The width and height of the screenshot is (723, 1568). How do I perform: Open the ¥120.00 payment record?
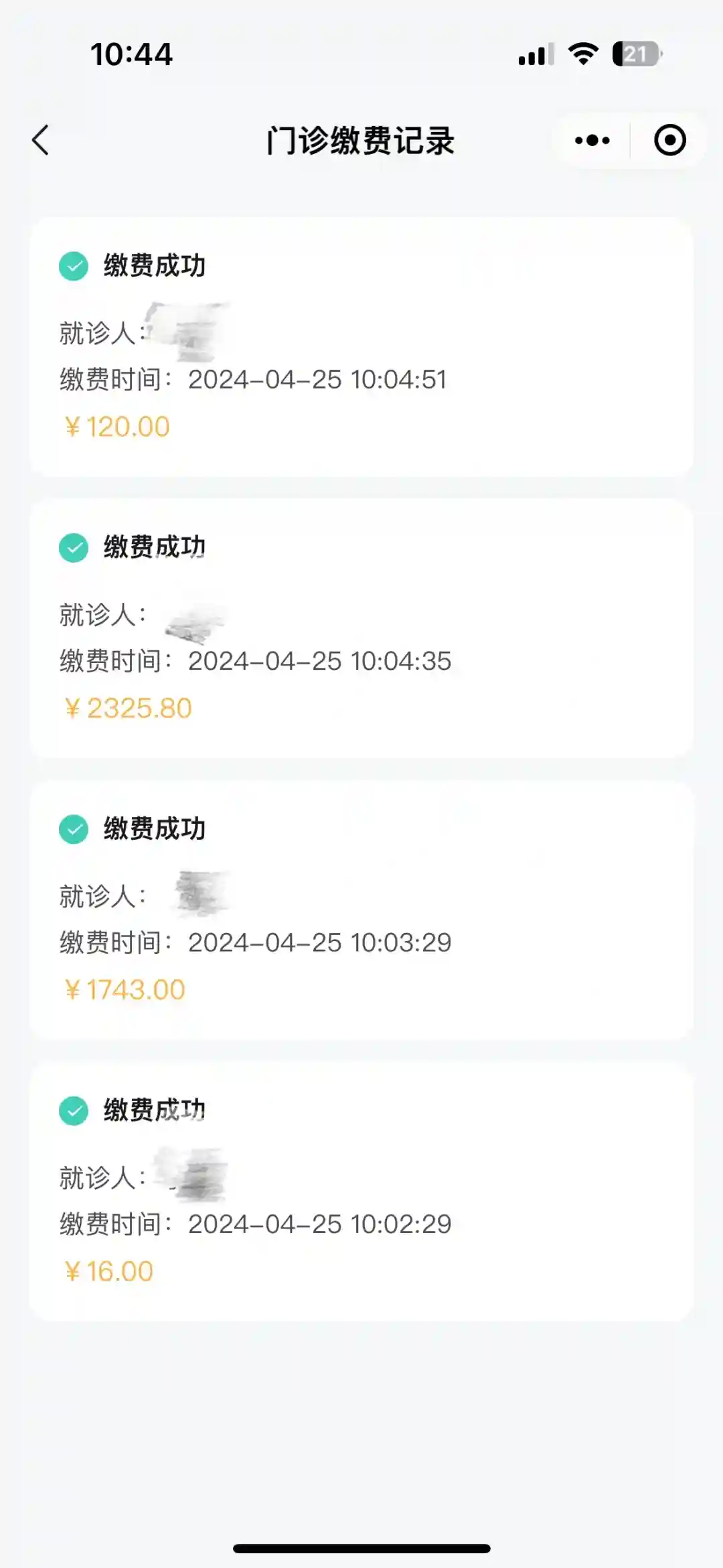pyautogui.click(x=361, y=347)
